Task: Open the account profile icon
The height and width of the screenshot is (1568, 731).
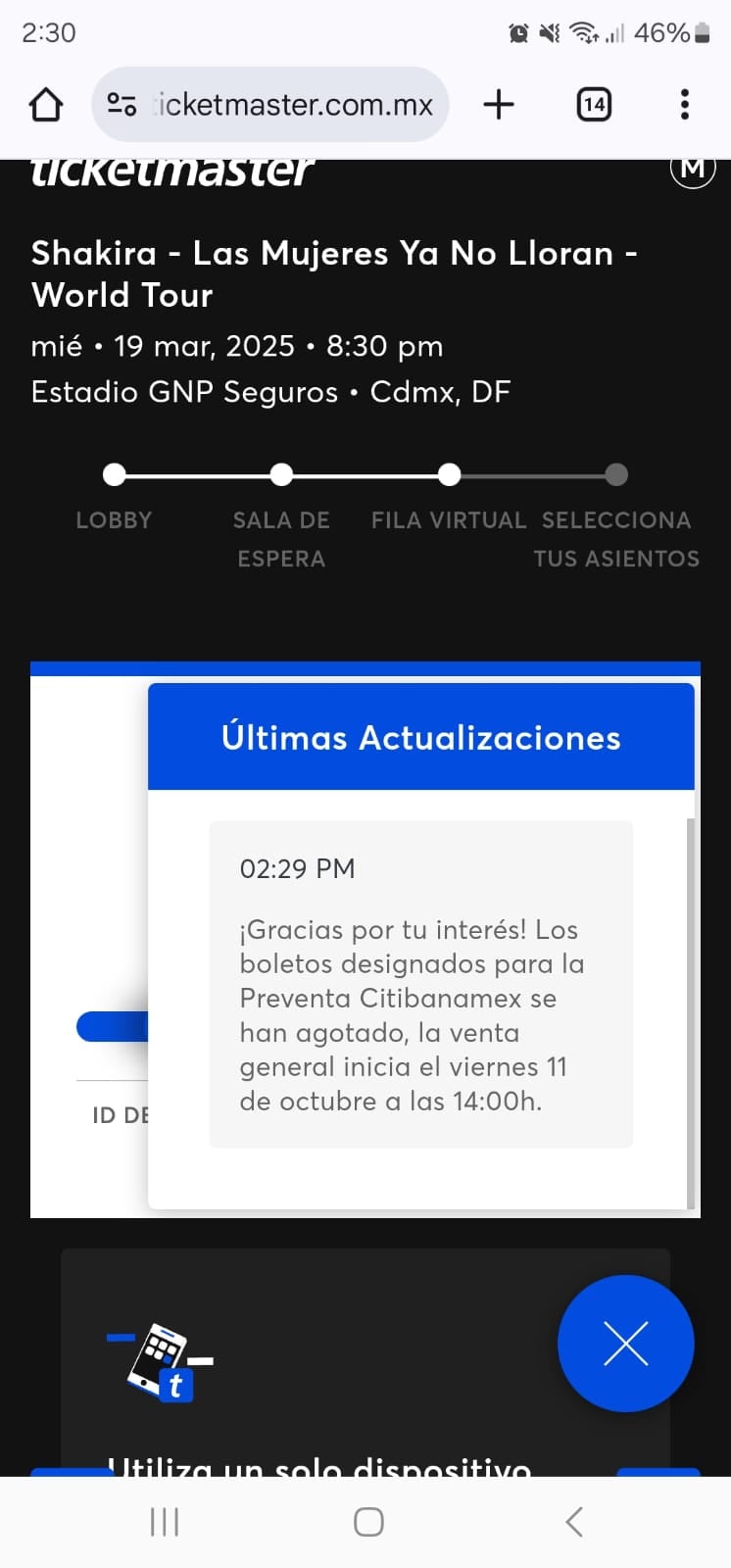Action: (692, 170)
